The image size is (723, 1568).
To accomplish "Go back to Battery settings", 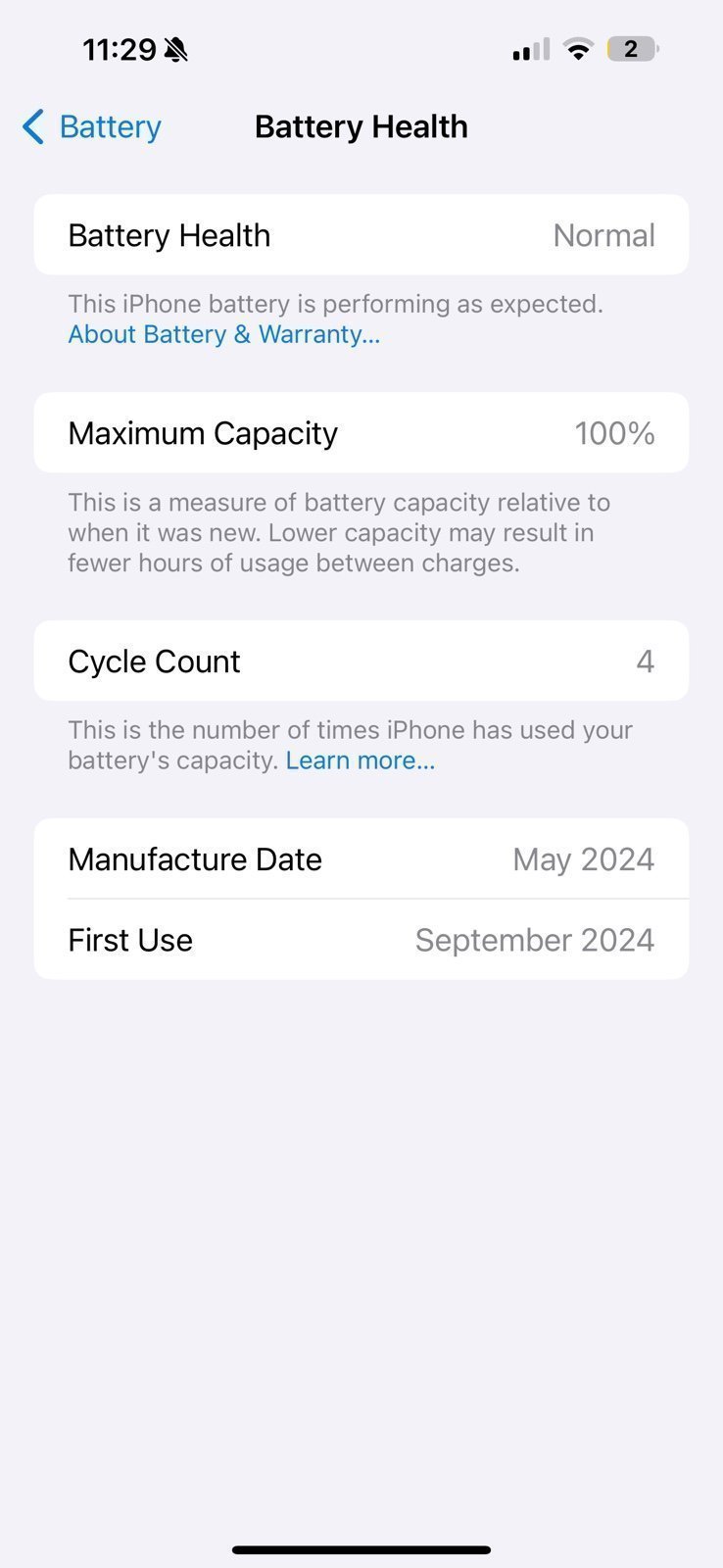I will click(92, 126).
